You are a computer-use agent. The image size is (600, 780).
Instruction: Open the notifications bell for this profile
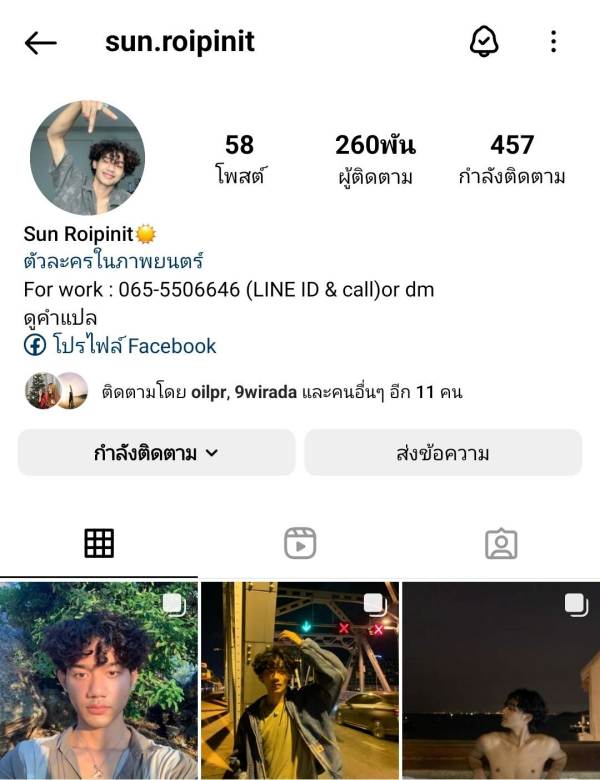point(484,42)
